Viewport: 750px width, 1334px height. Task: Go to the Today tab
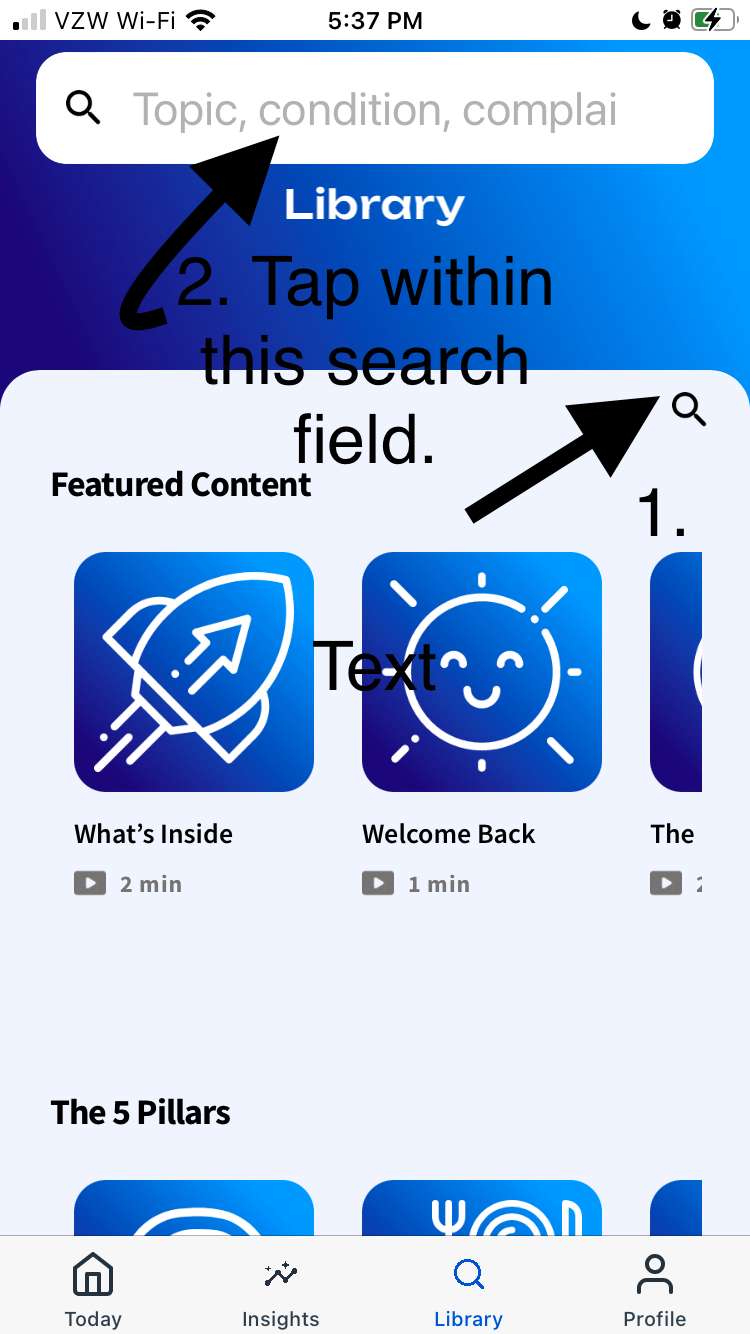pos(93,1290)
